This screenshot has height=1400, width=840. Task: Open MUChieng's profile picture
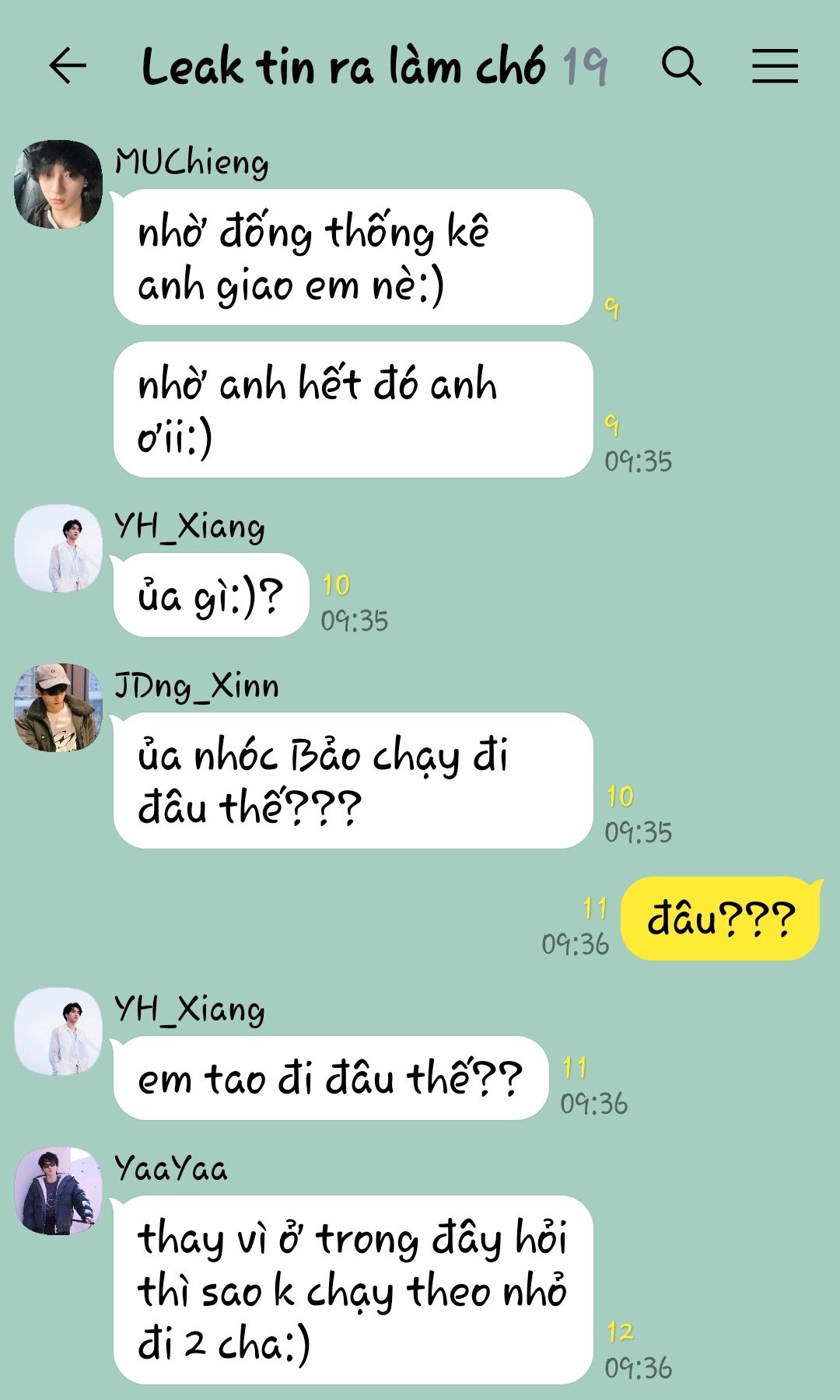[58, 184]
